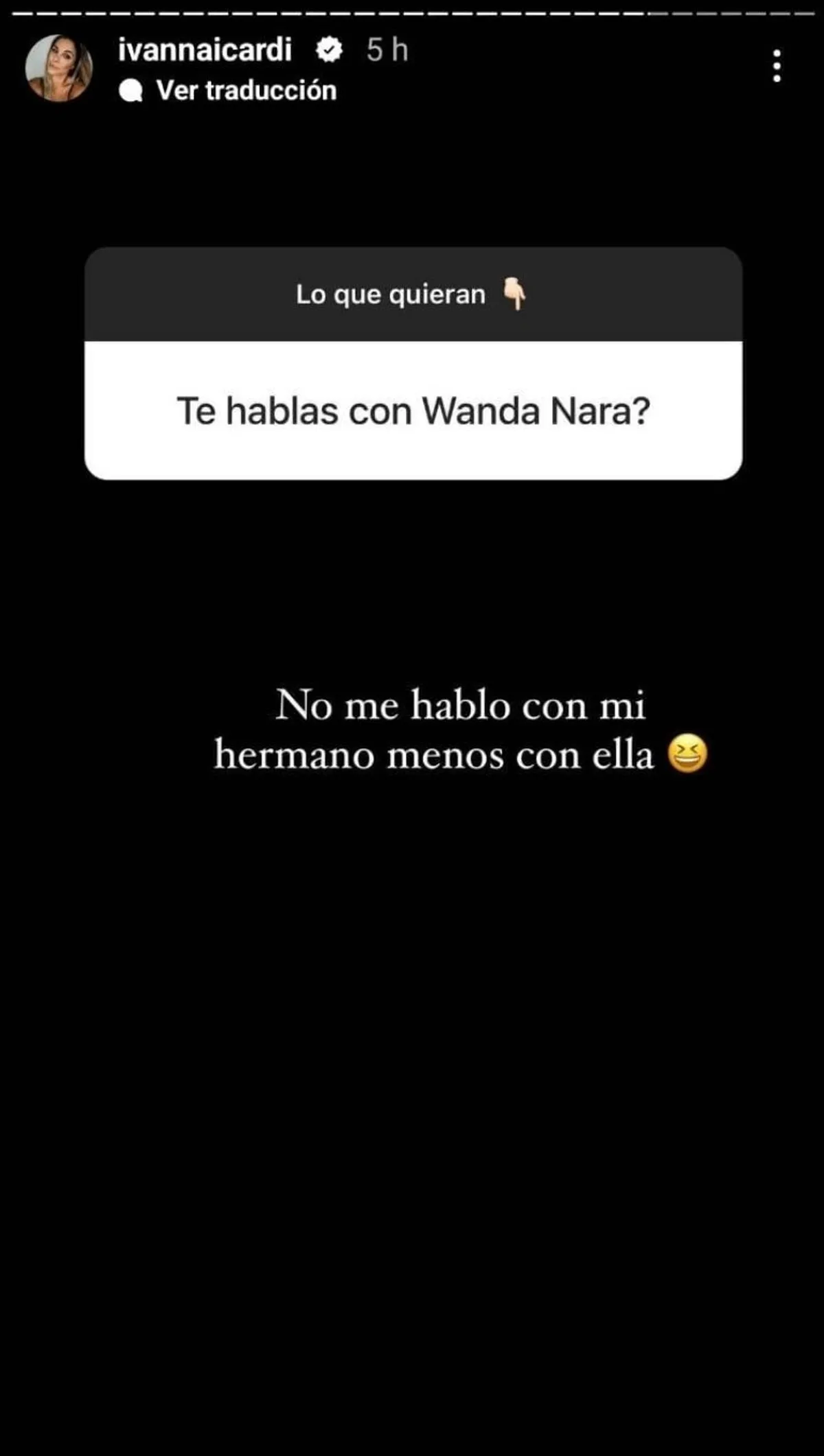The image size is (824, 1456).
Task: Tap Ver traducción to translate story
Action: coord(246,90)
